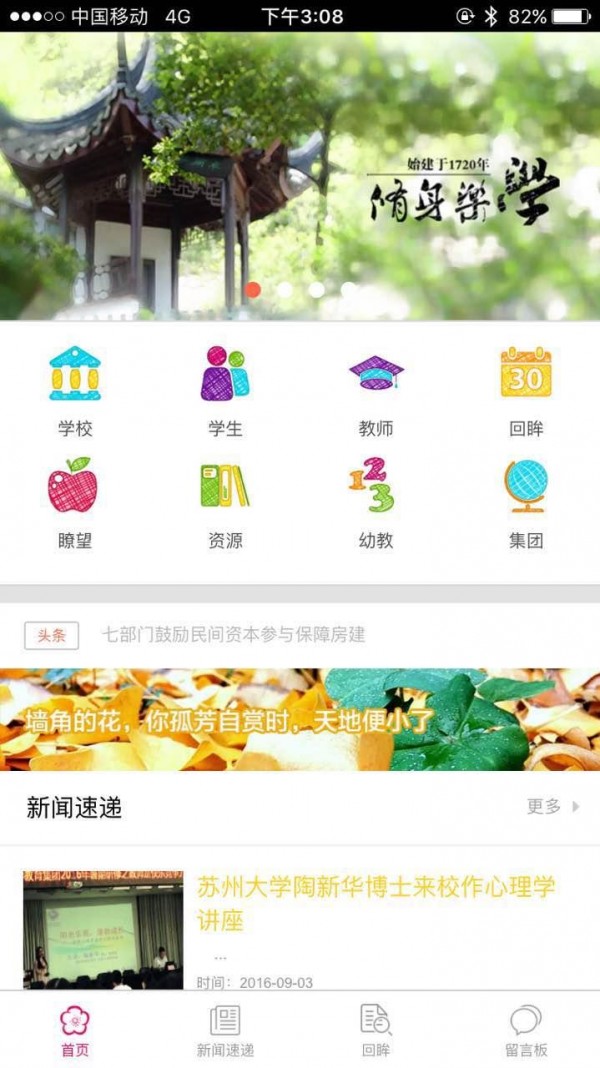The image size is (600, 1068).
Task: Switch to the 回眸 tab in bottom bar
Action: point(376,1030)
